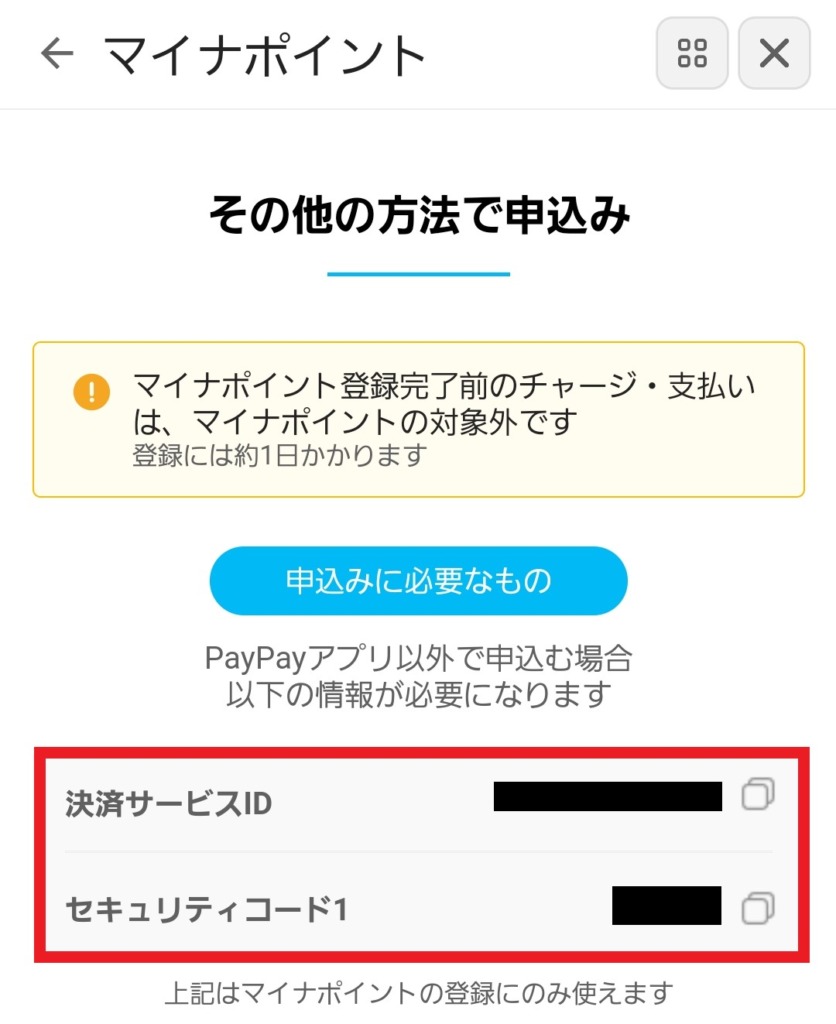Copy the 決済サービスID value
The width and height of the screenshot is (836, 1024).
[758, 796]
